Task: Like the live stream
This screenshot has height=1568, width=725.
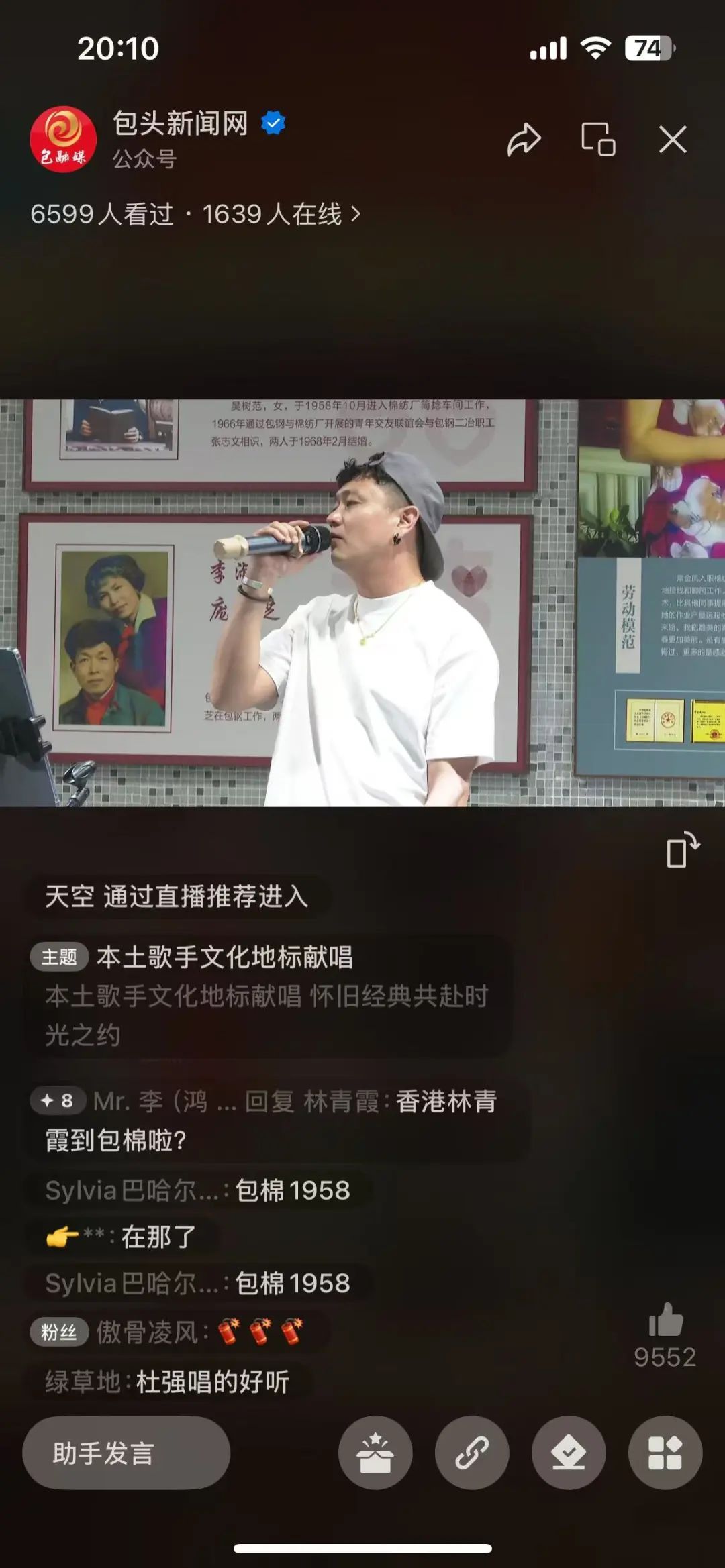Action: pos(665,1320)
